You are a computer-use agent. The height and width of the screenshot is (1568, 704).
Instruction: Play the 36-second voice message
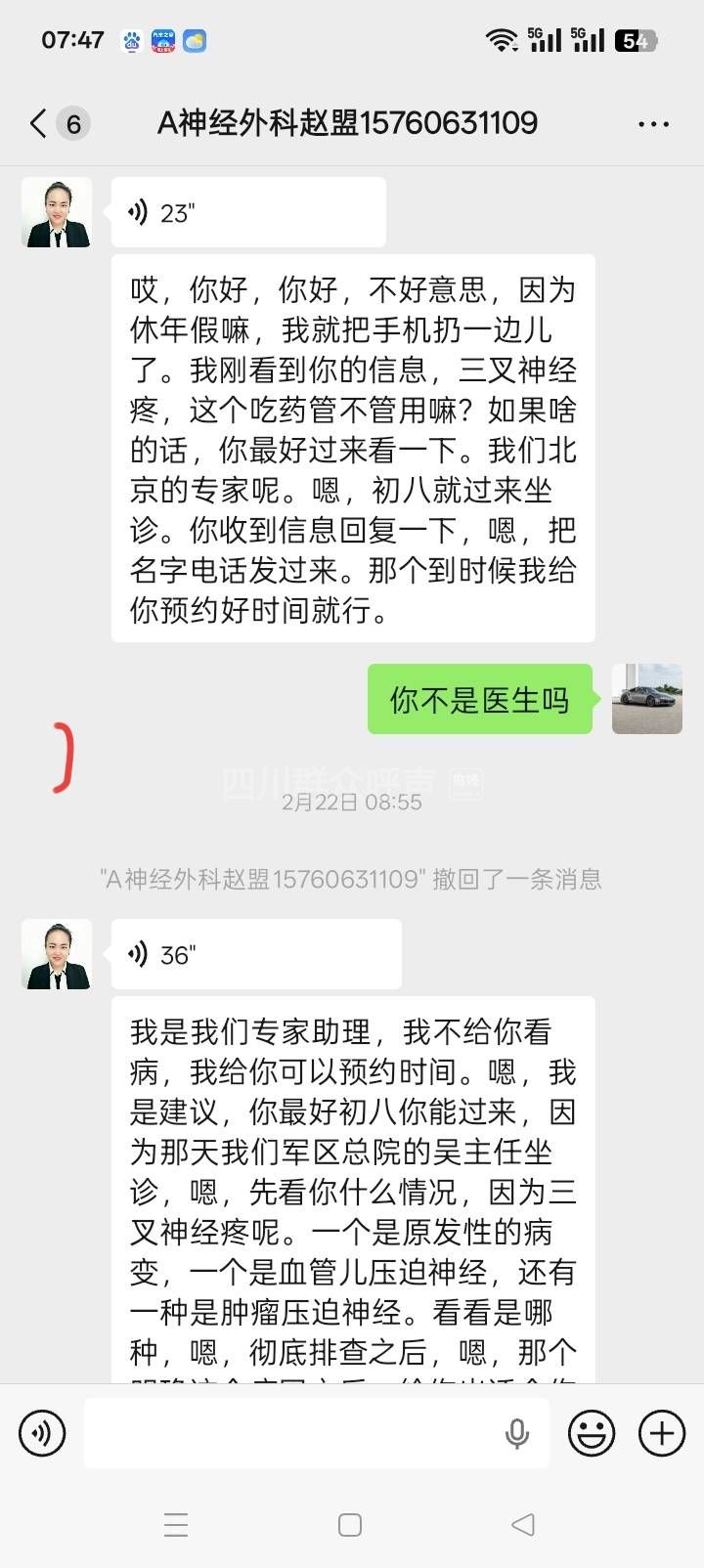click(x=256, y=954)
